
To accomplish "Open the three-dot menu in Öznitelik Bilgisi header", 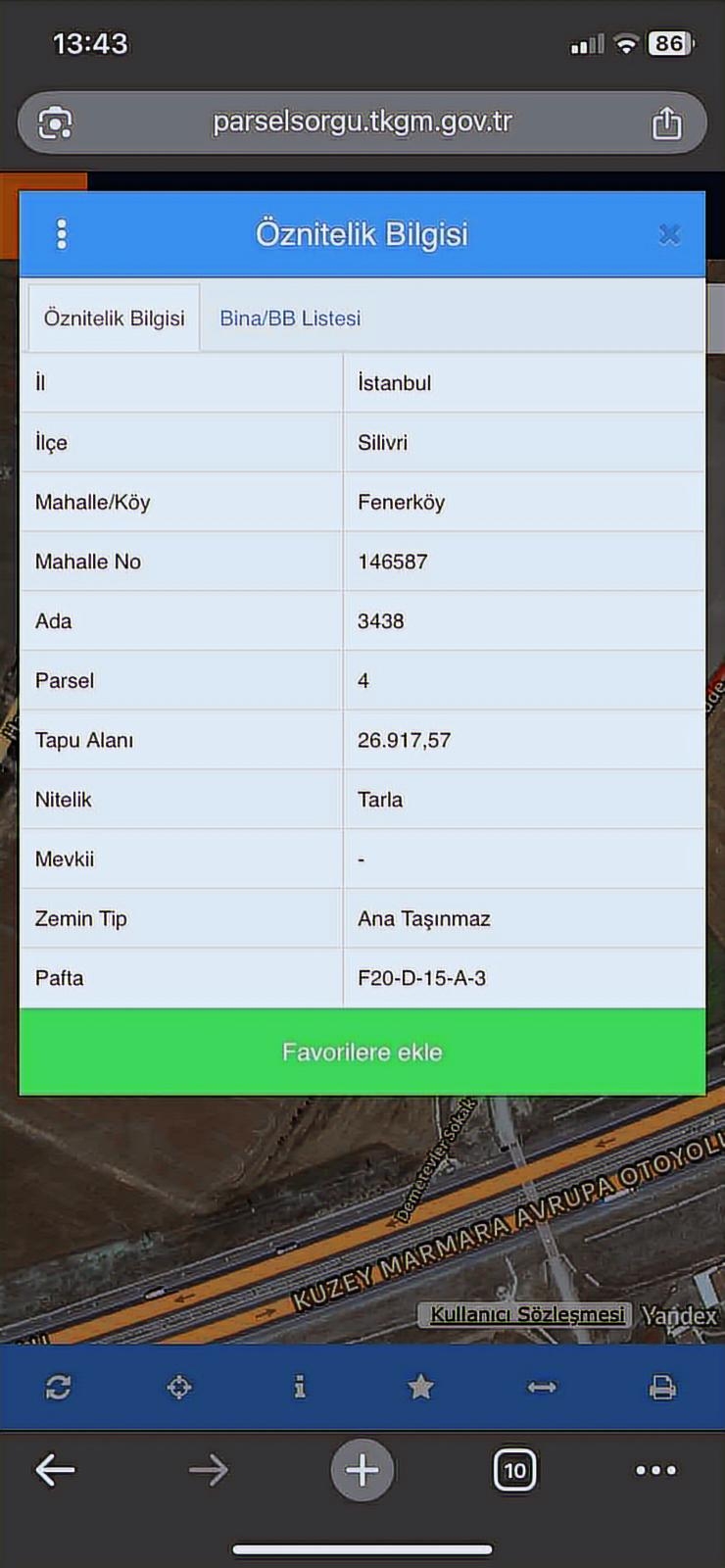I will pos(62,234).
